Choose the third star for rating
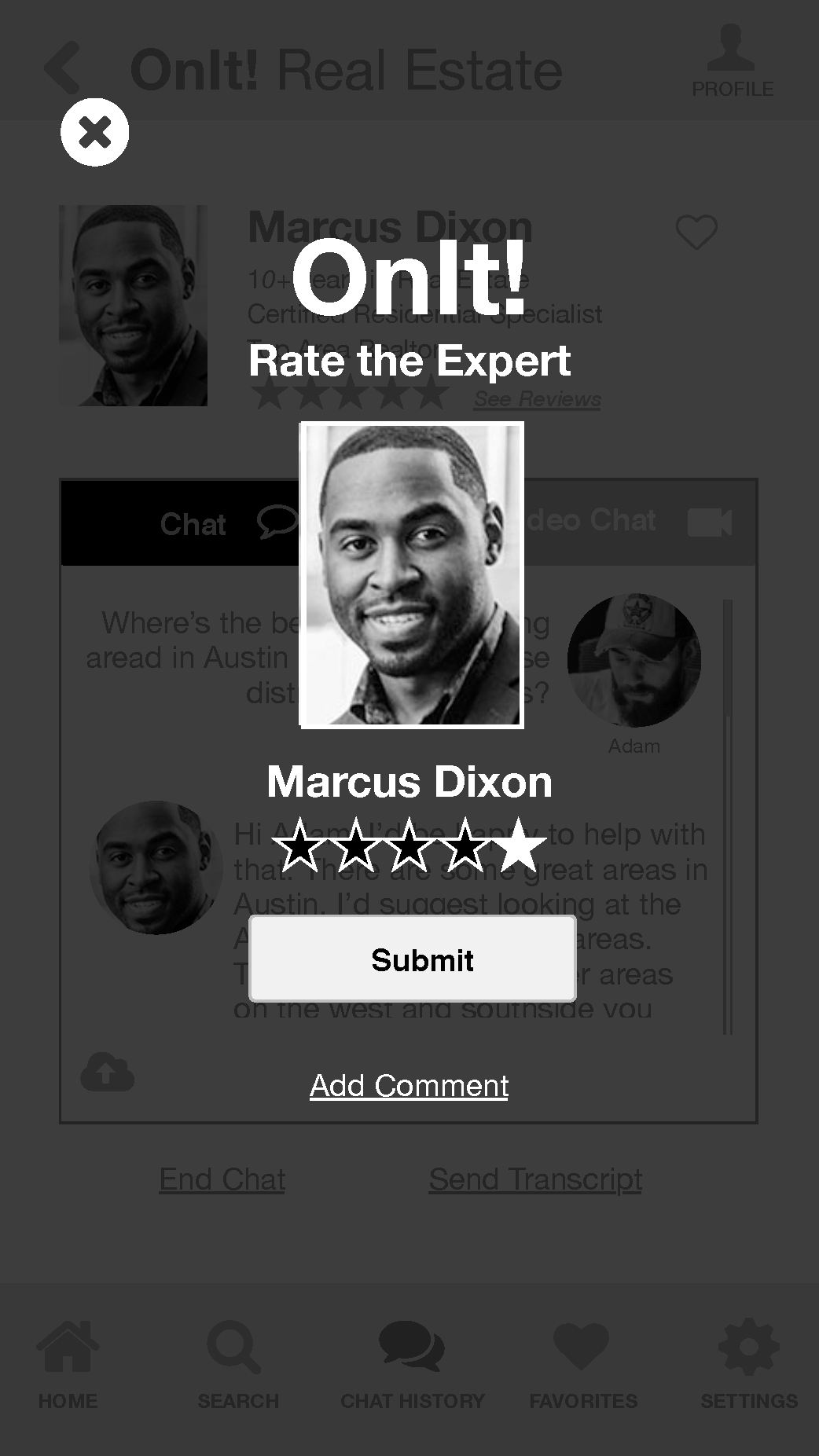This screenshot has width=819, height=1456. 410,846
